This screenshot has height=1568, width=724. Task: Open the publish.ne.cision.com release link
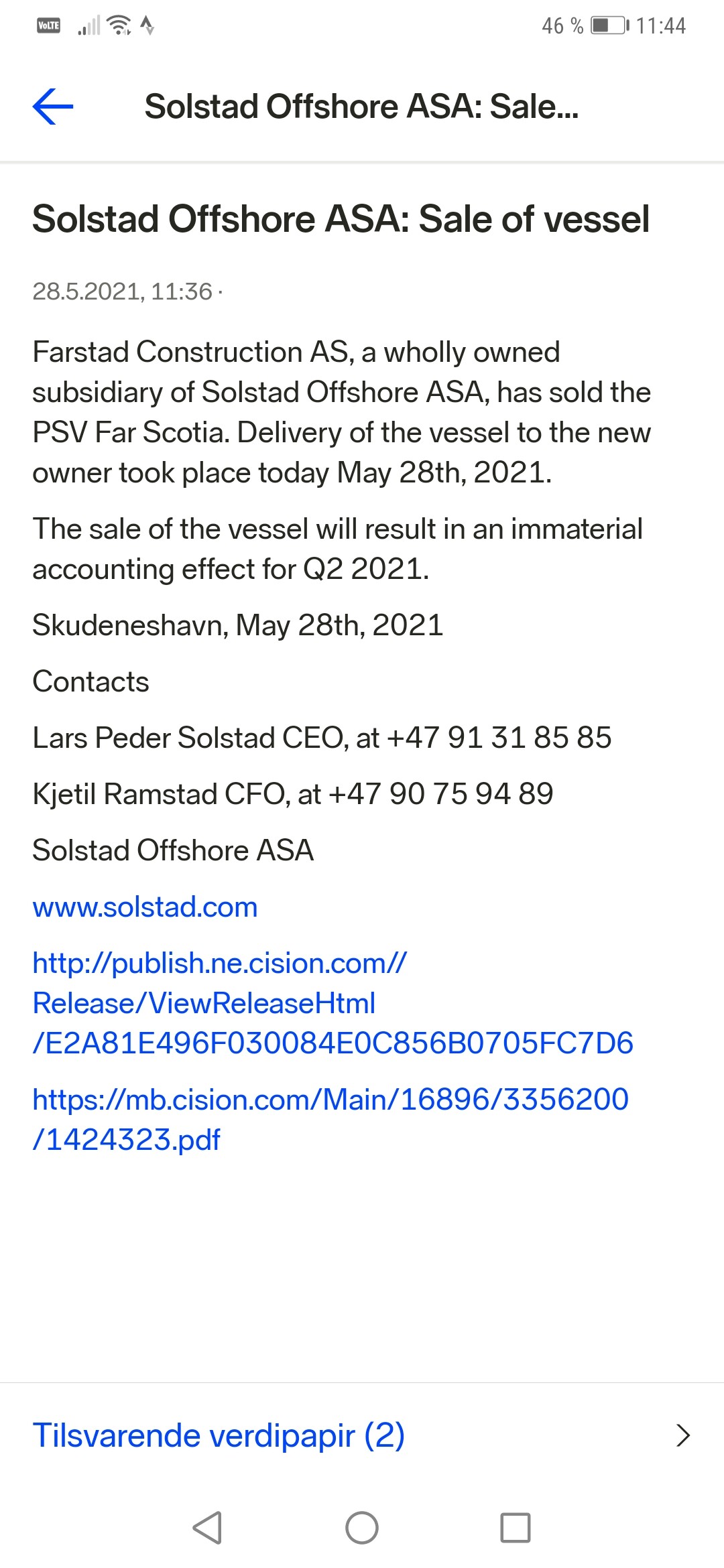[x=333, y=1003]
